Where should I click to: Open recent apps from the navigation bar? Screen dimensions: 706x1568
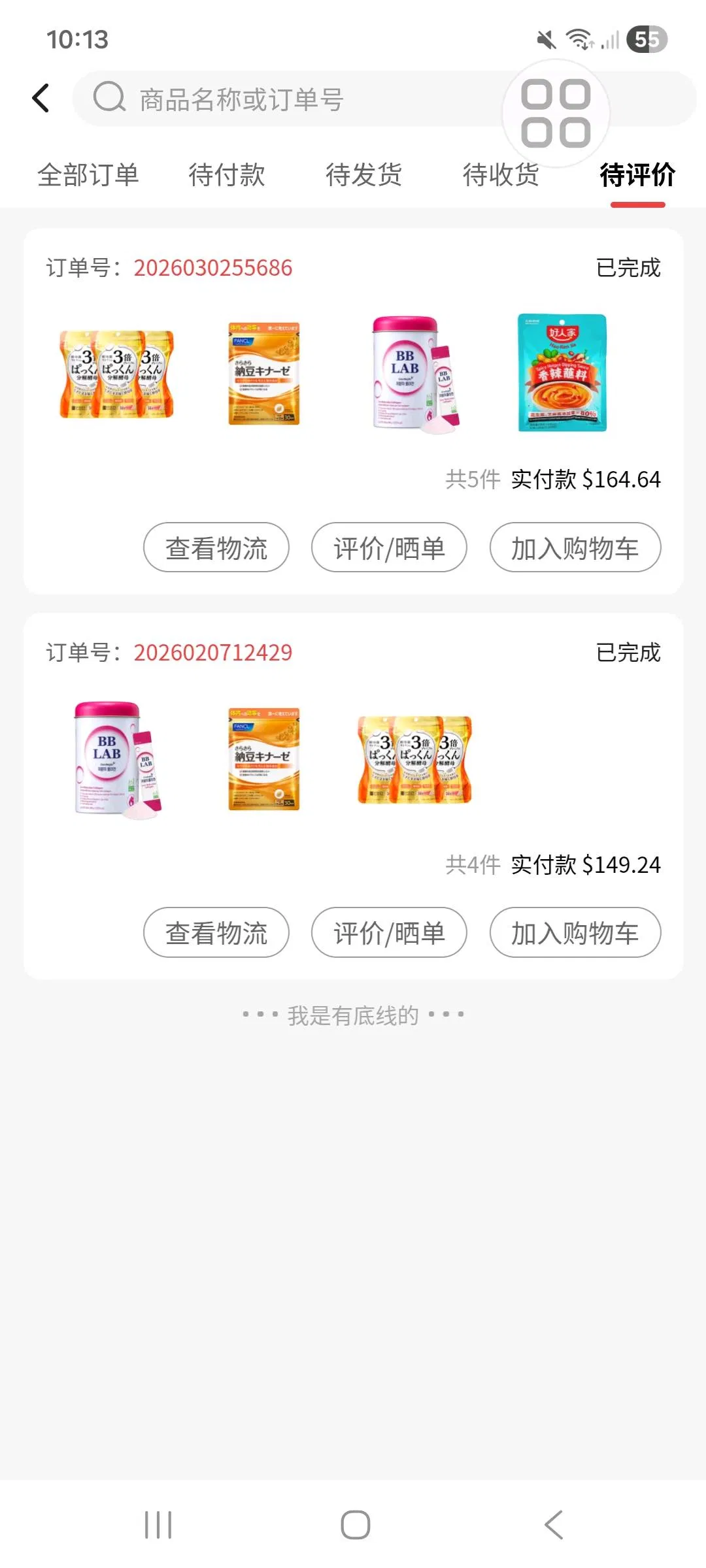[x=158, y=1525]
